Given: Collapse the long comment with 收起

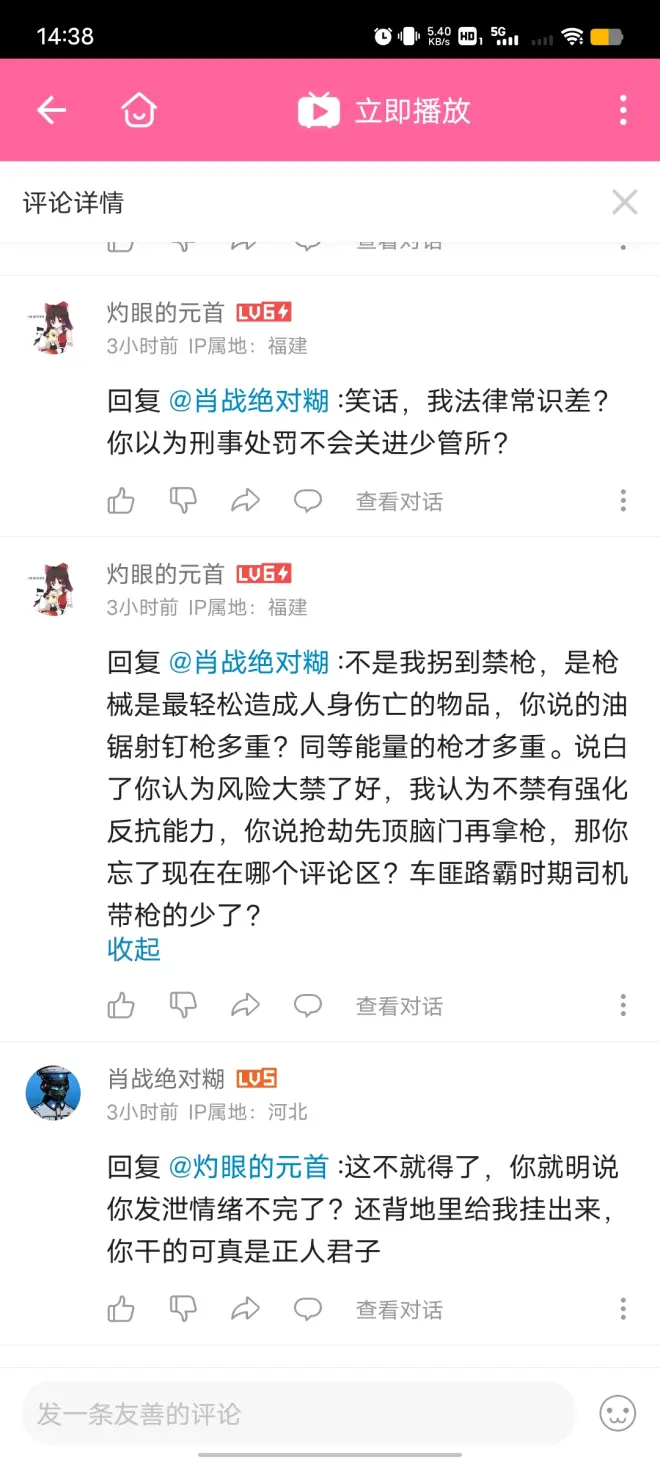Looking at the screenshot, I should 134,949.
